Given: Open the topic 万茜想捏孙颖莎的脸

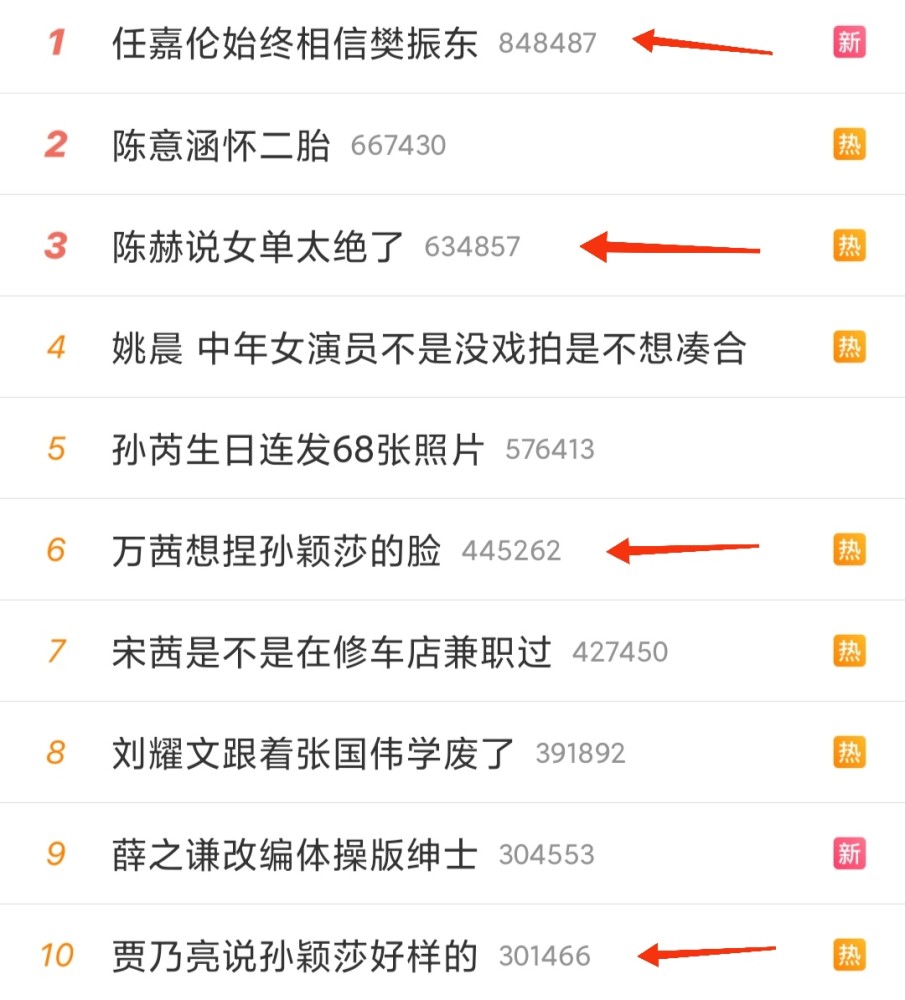Looking at the screenshot, I should (276, 551).
